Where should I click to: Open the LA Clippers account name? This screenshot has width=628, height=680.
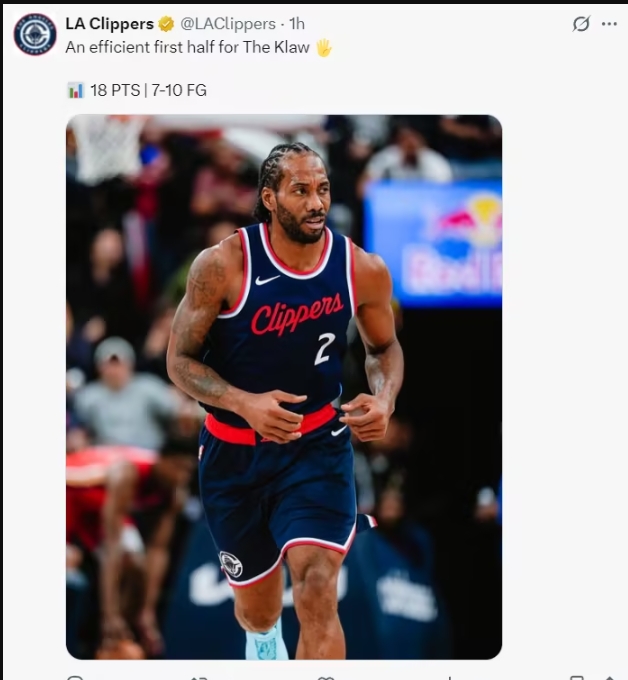(x=109, y=23)
